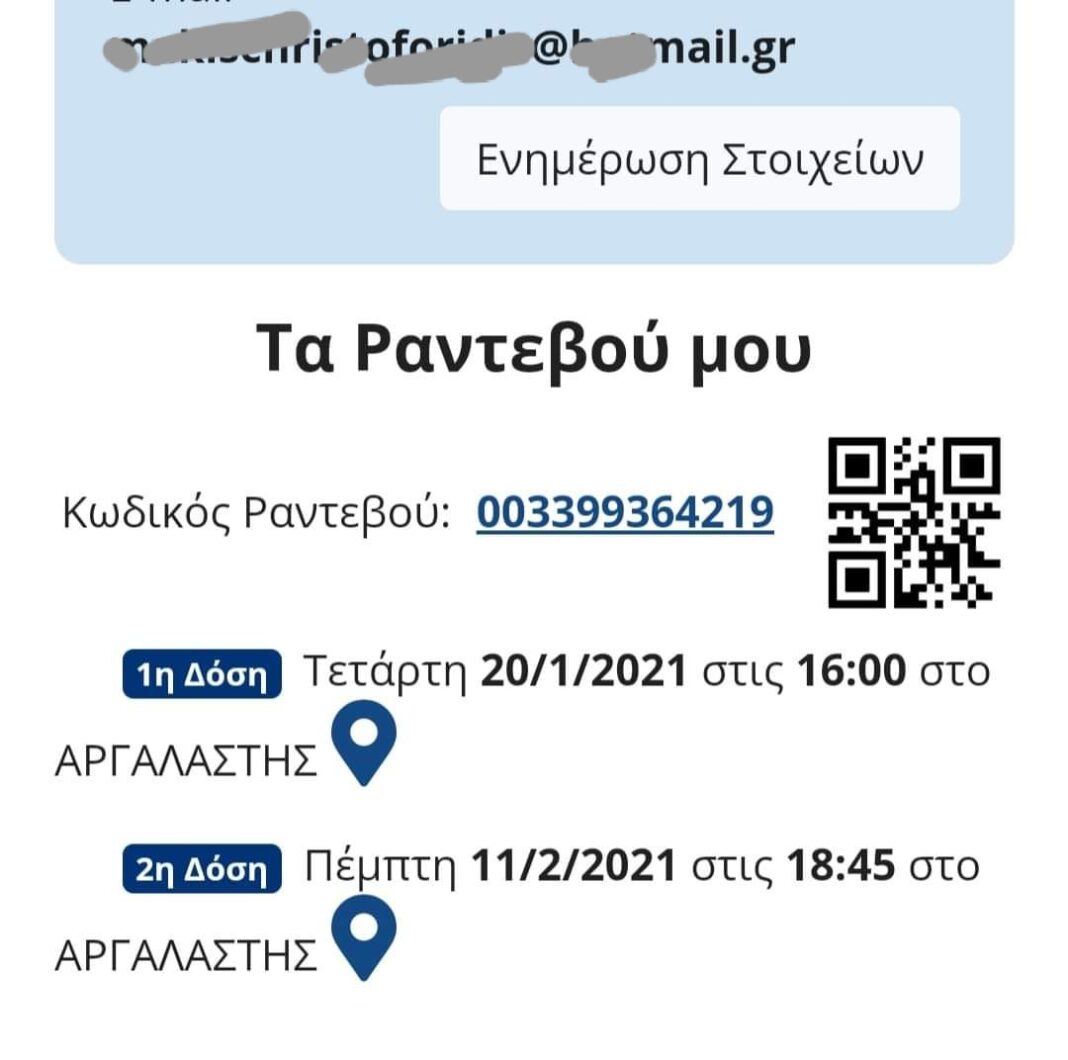
Task: Tap the Ενημέρωση Στοιχείων button
Action: 699,159
